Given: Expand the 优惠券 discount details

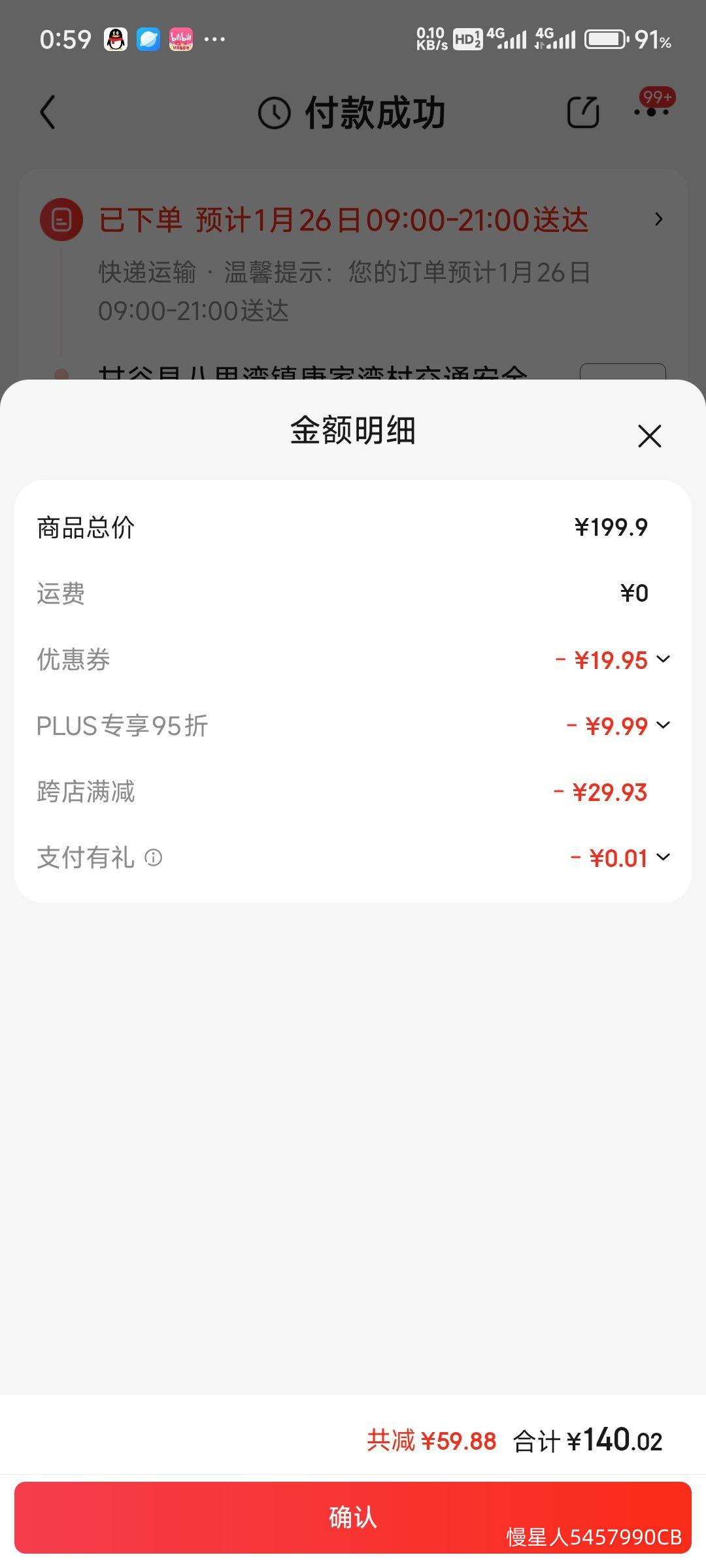Looking at the screenshot, I should click(x=663, y=659).
